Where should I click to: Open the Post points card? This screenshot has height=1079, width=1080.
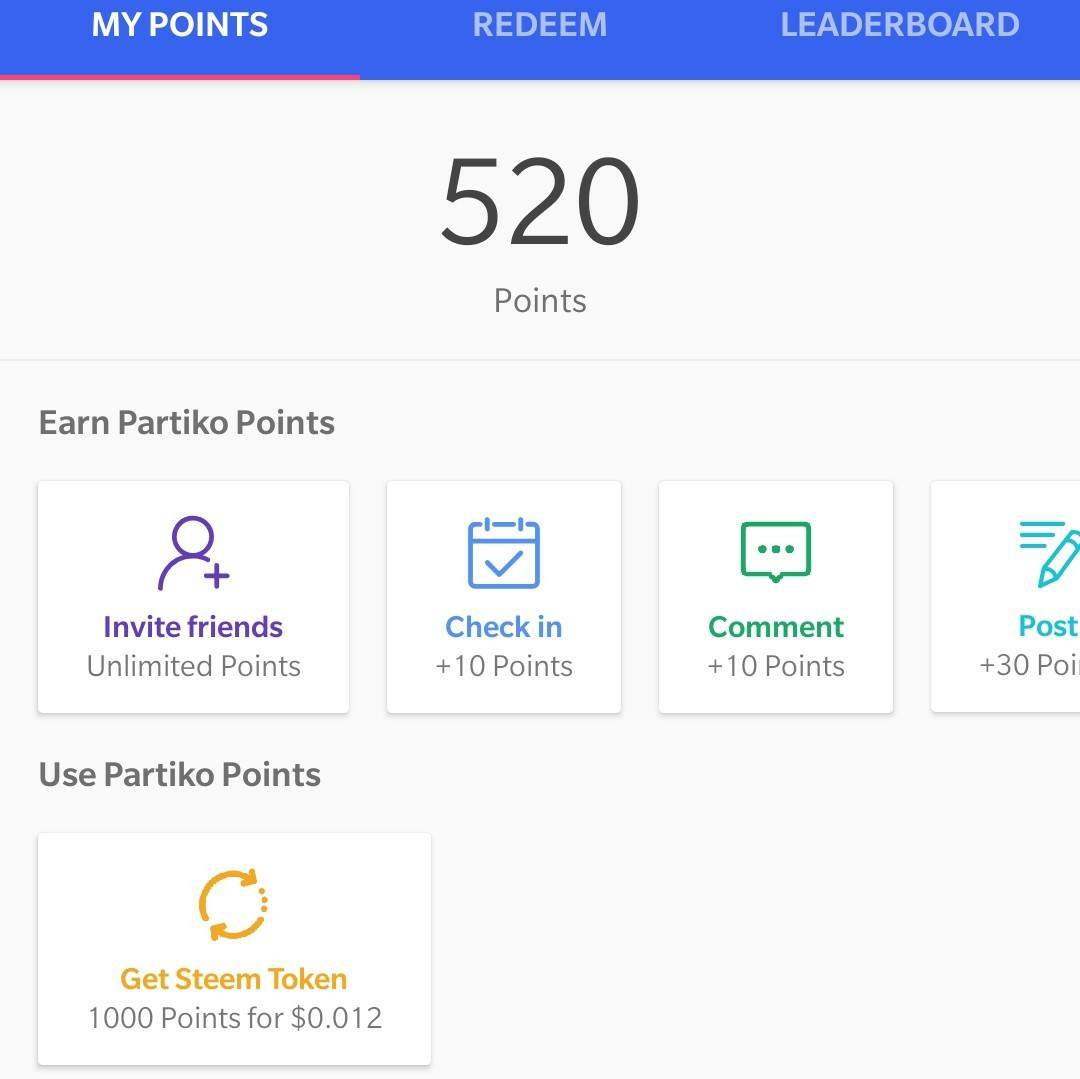[1006, 597]
